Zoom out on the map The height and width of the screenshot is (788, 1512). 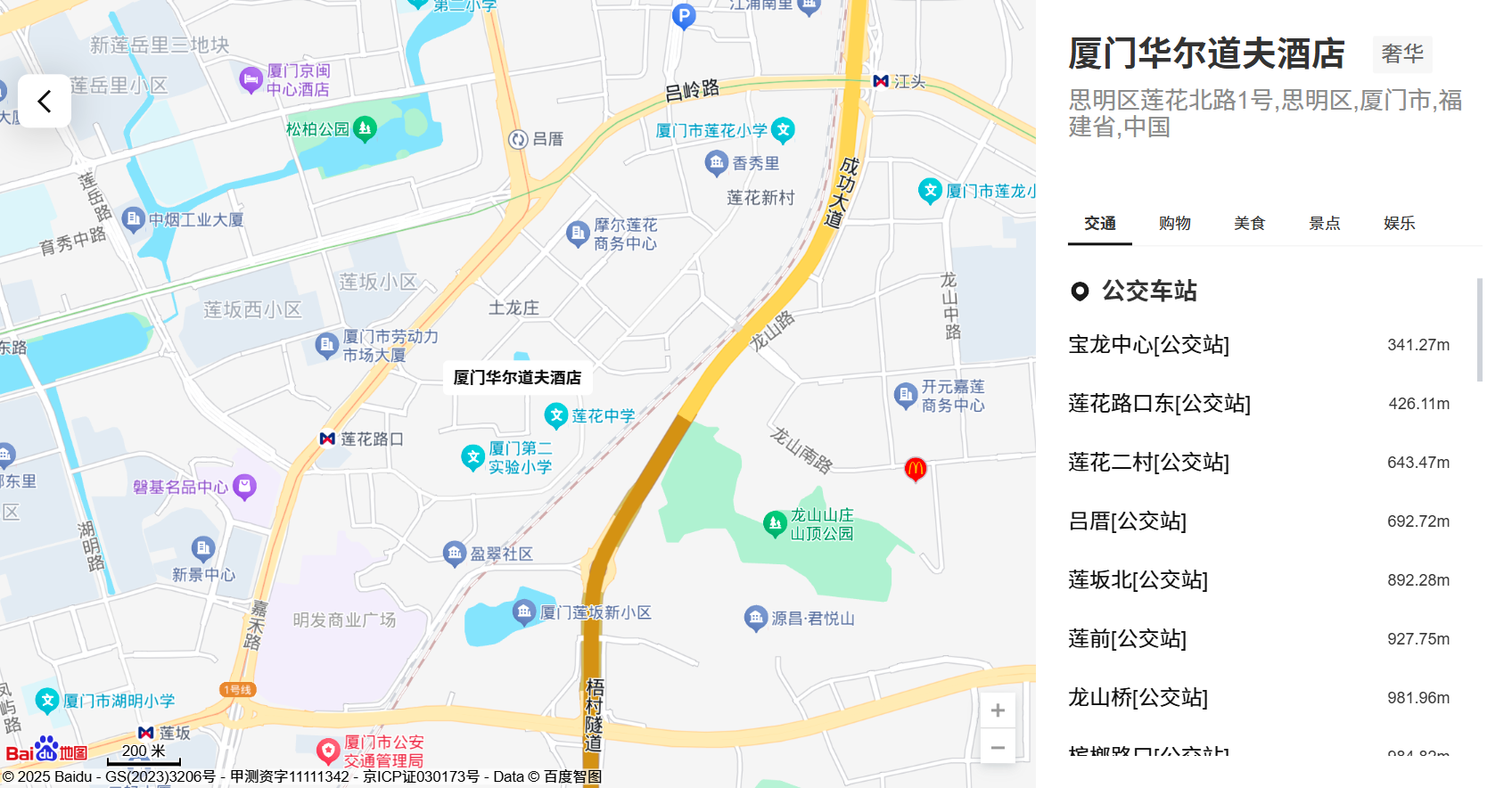pos(998,748)
